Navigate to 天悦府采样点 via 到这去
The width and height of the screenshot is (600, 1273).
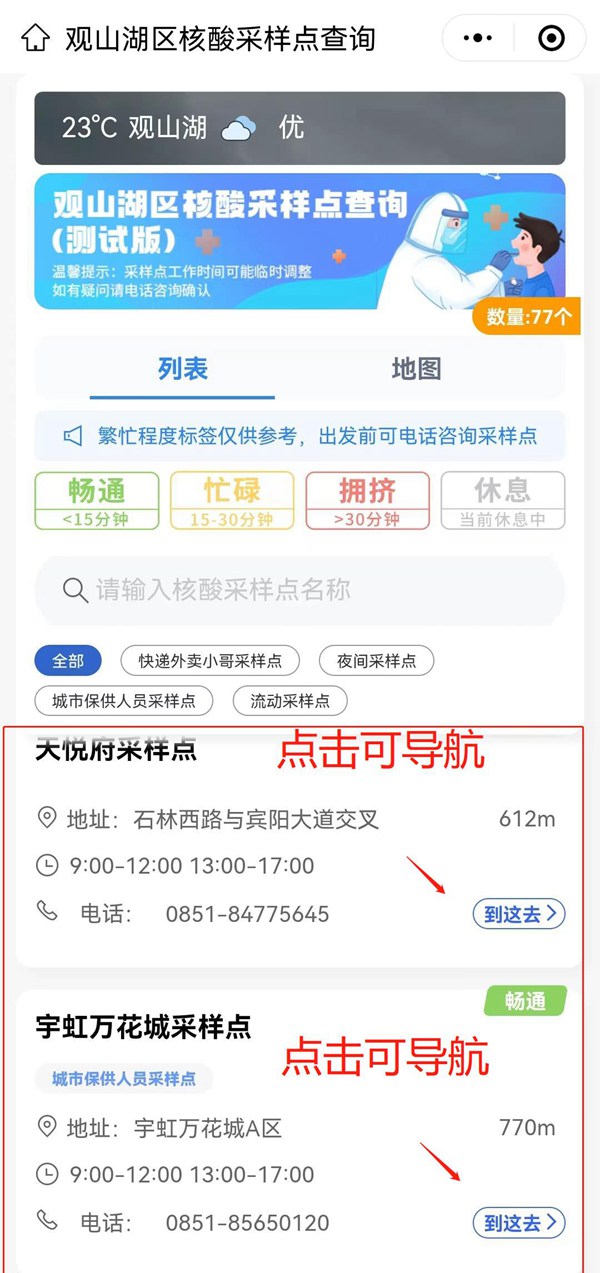pos(518,914)
